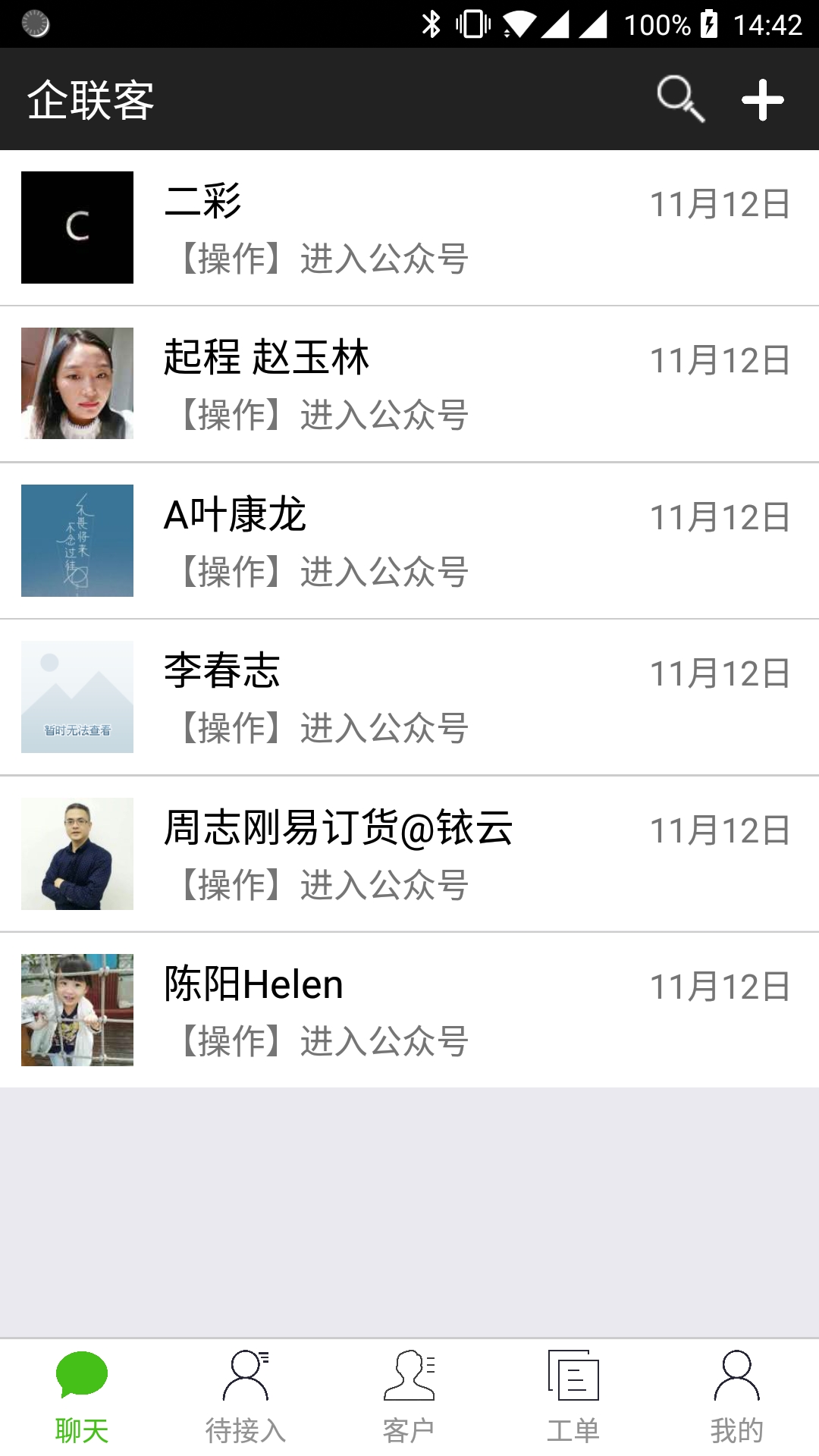Open the chat with 周志刚易订货@铱云
This screenshot has width=819, height=1456.
[409, 854]
